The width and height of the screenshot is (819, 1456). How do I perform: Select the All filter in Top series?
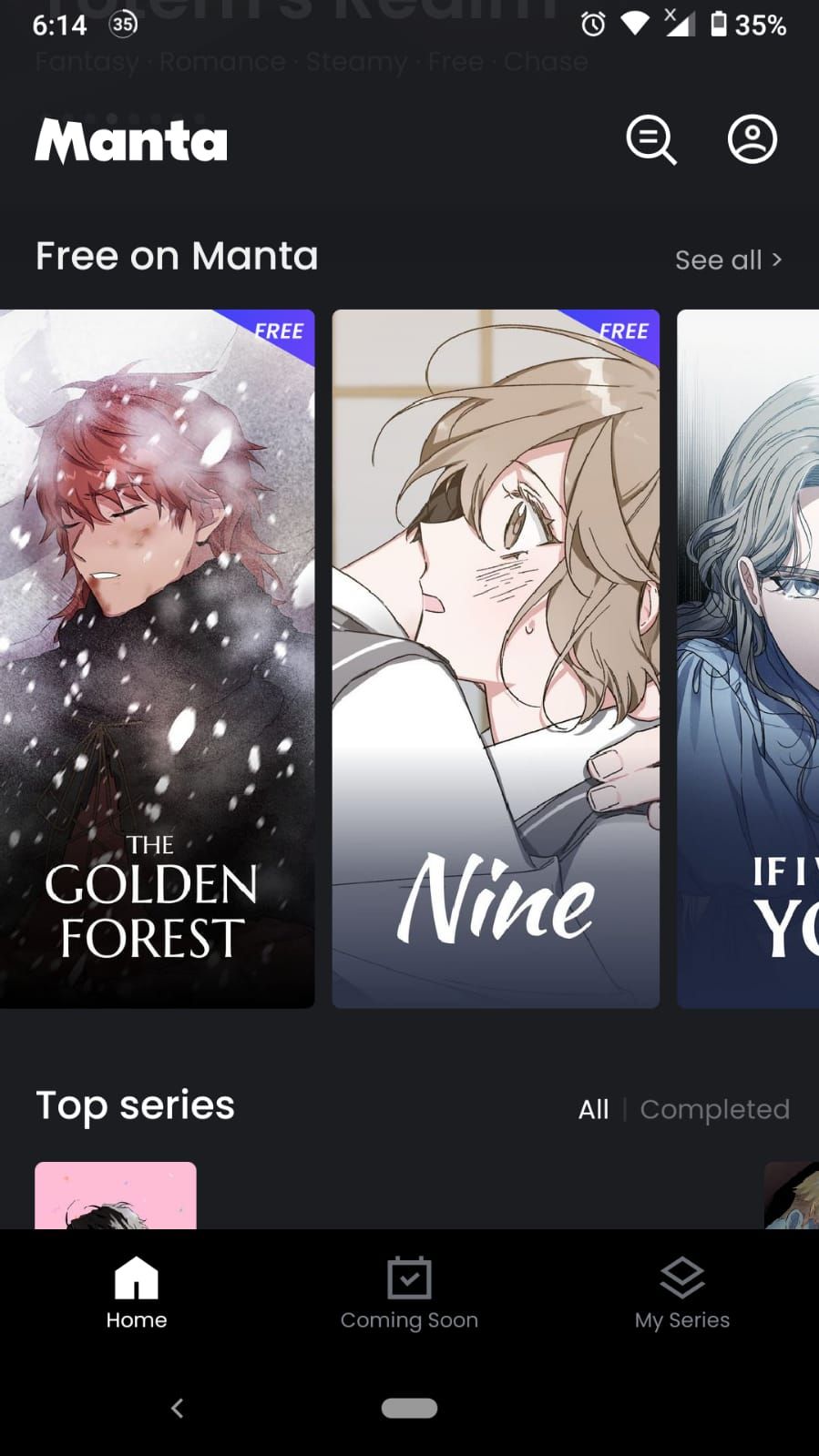pos(593,1109)
